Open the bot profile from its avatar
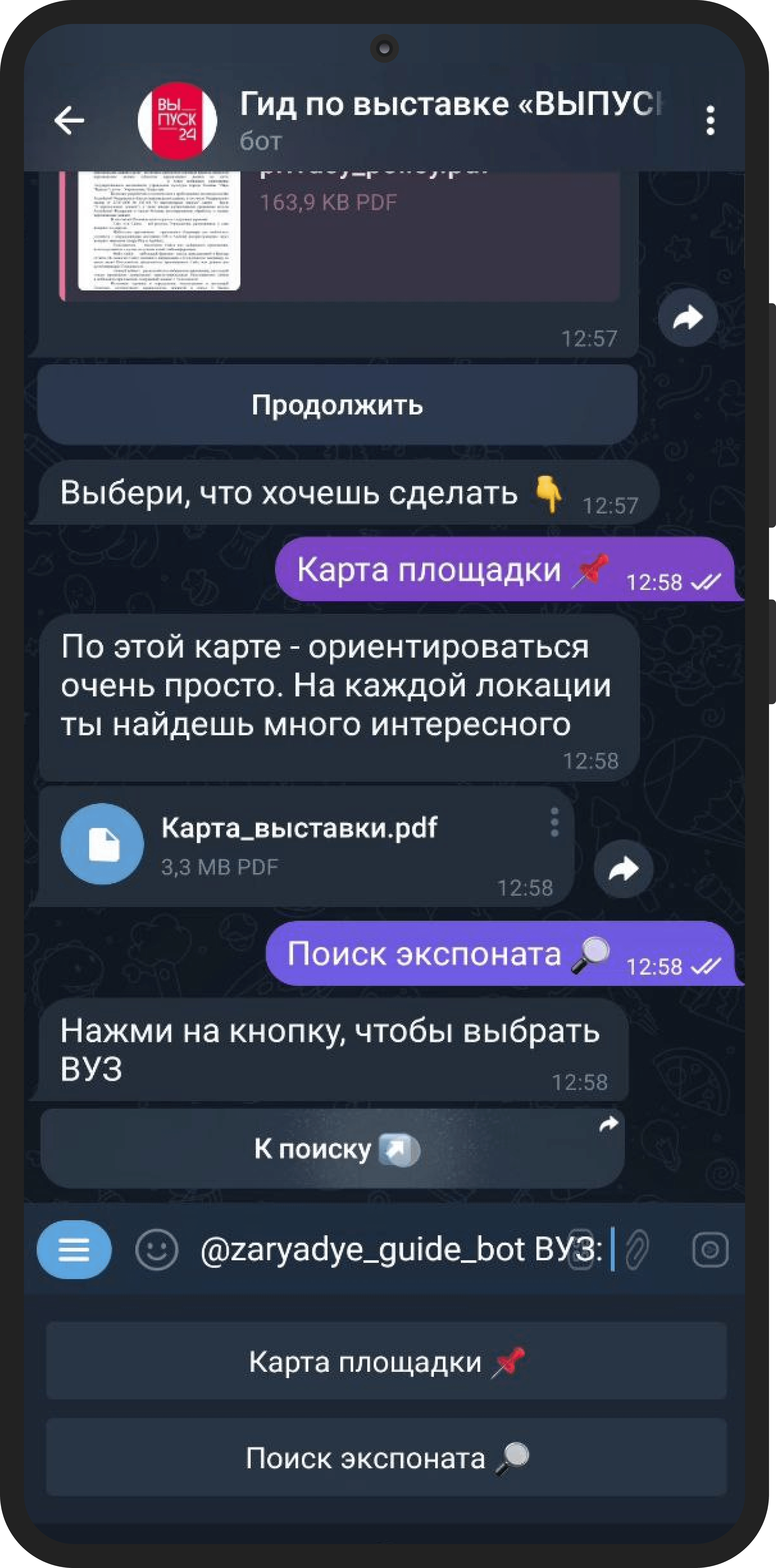Viewport: 776px width, 1568px height. pos(177,120)
